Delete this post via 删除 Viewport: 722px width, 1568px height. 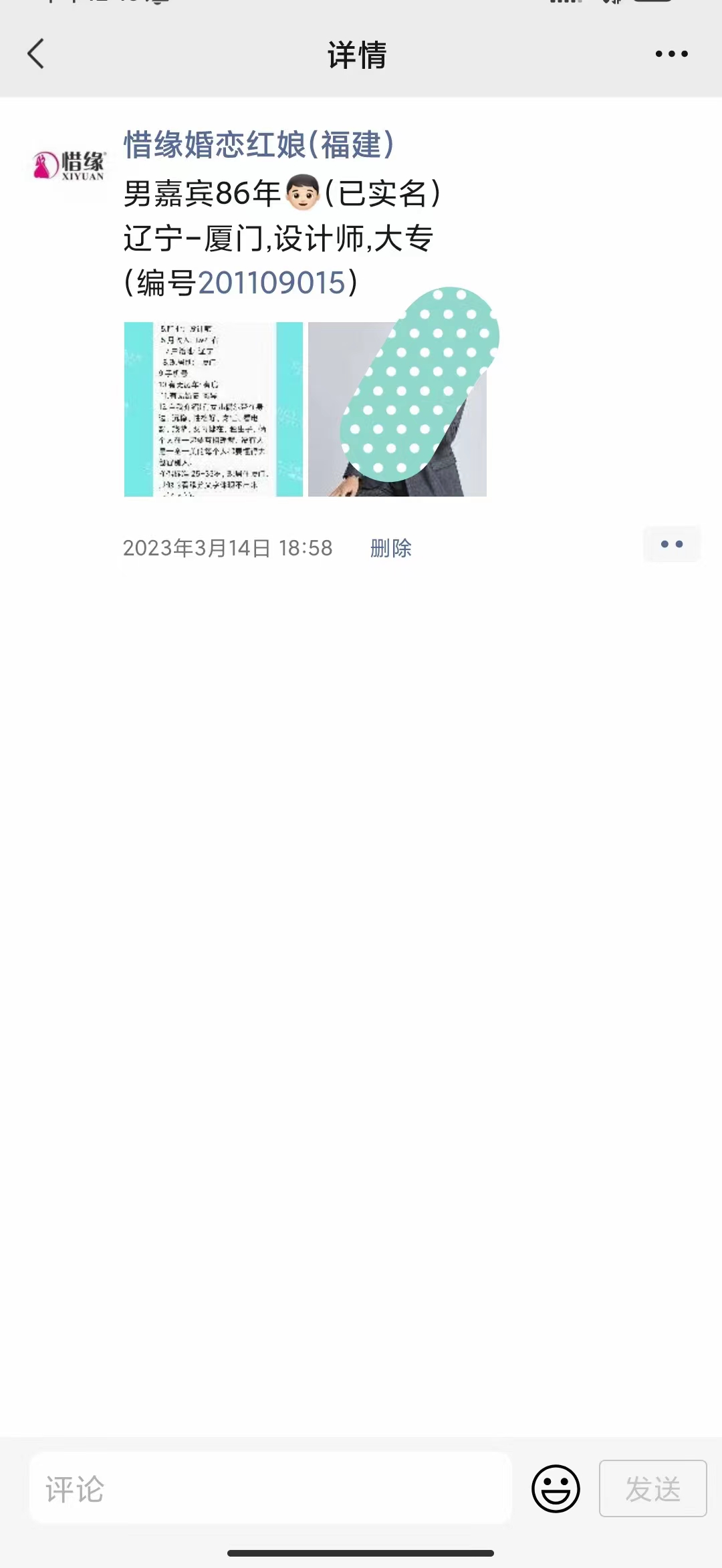(390, 548)
